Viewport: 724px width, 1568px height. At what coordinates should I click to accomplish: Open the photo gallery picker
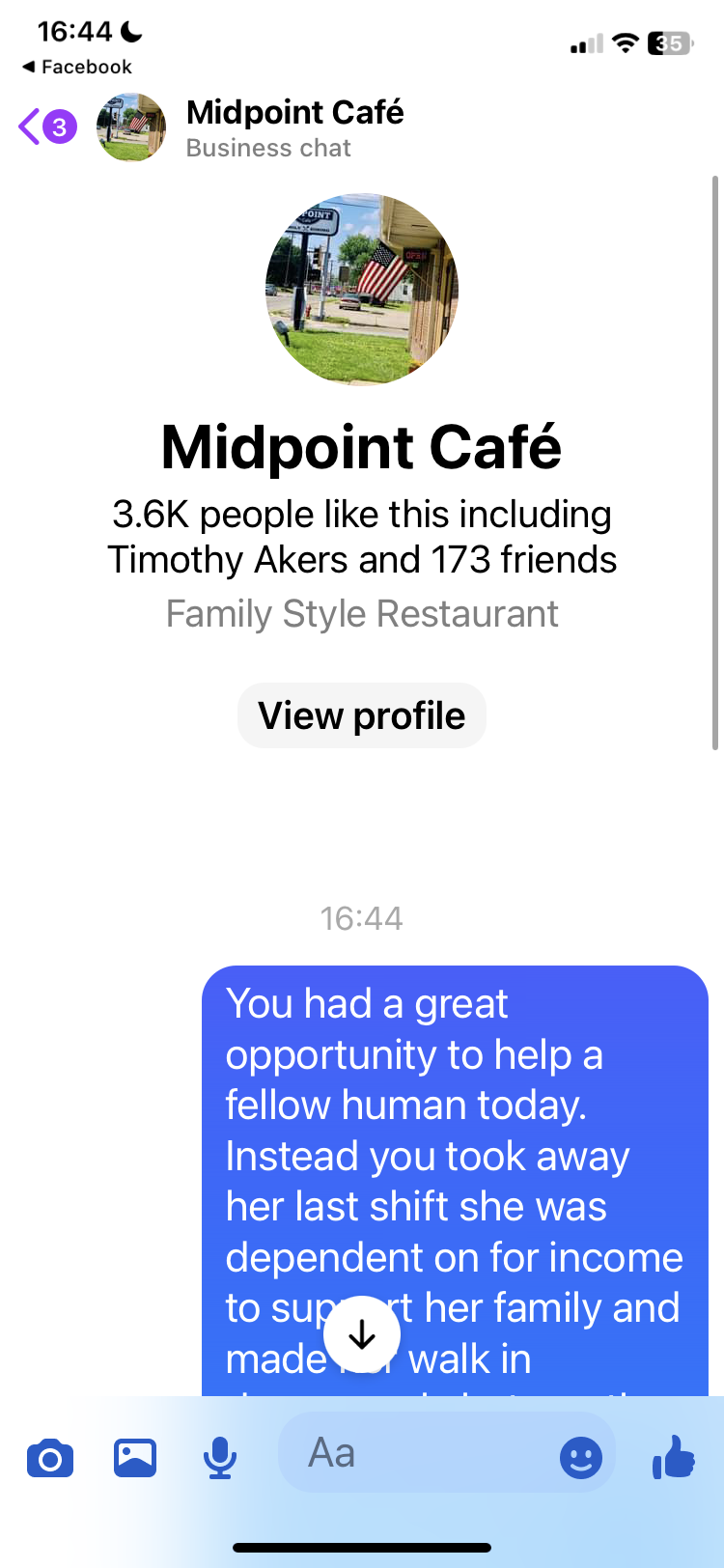pyautogui.click(x=135, y=1457)
